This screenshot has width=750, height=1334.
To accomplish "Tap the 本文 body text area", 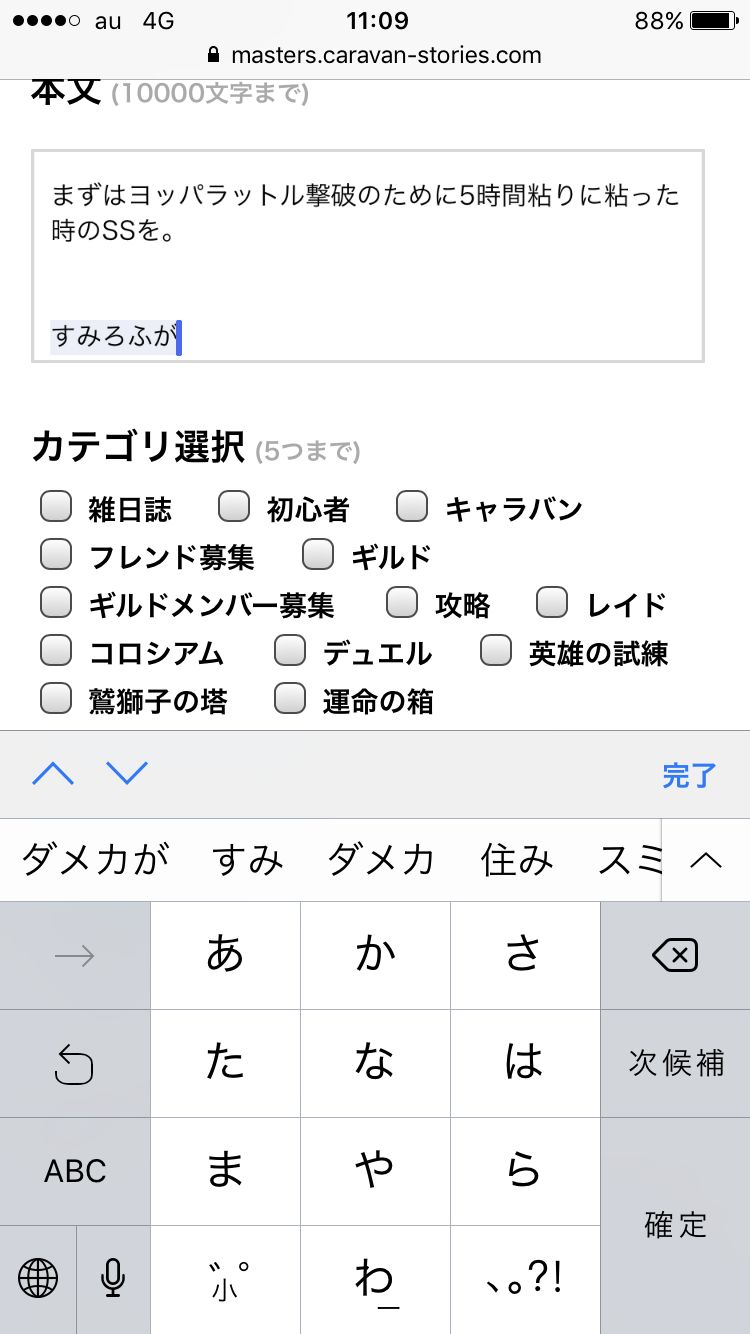I will [x=367, y=256].
